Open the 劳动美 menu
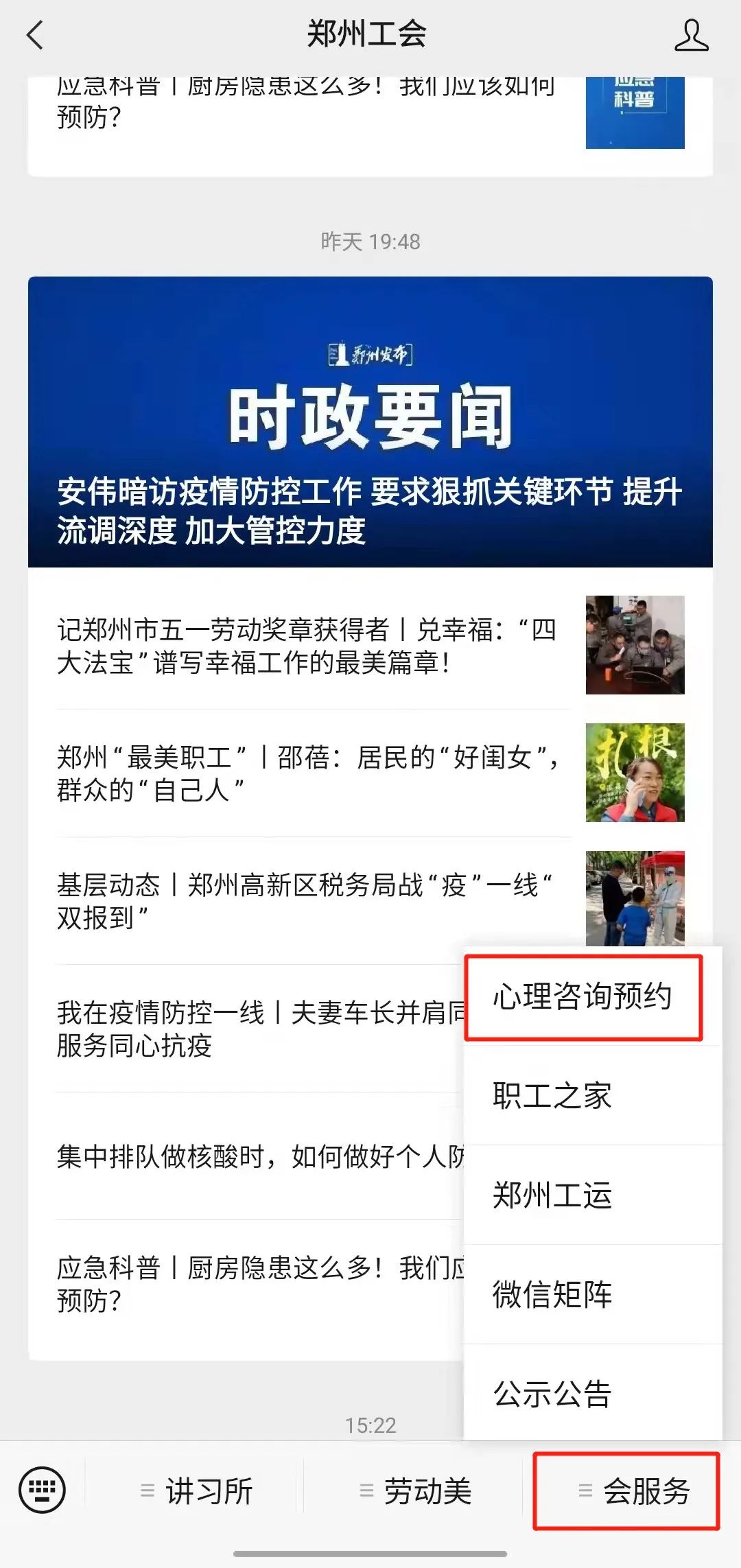The image size is (741, 1568). pos(414,1491)
